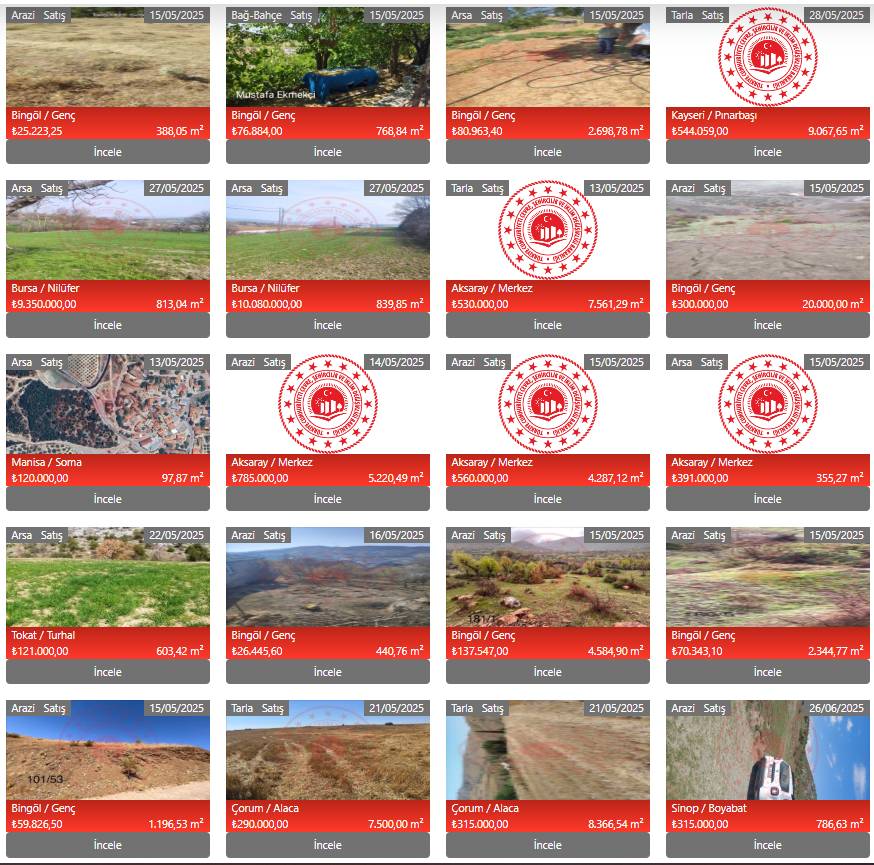Tap İncele for the ₺10.080.000,00 Bursa listing
874x865 pixels.
(328, 325)
